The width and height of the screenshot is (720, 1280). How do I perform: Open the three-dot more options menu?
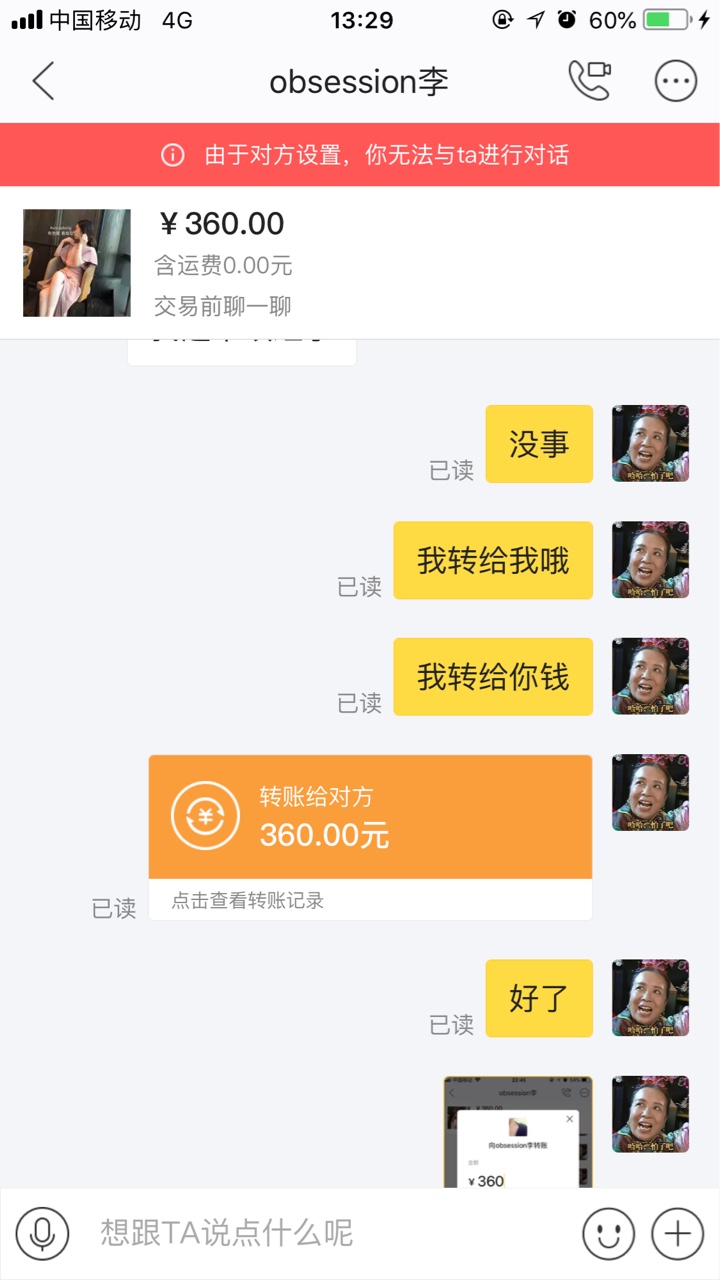pos(676,81)
